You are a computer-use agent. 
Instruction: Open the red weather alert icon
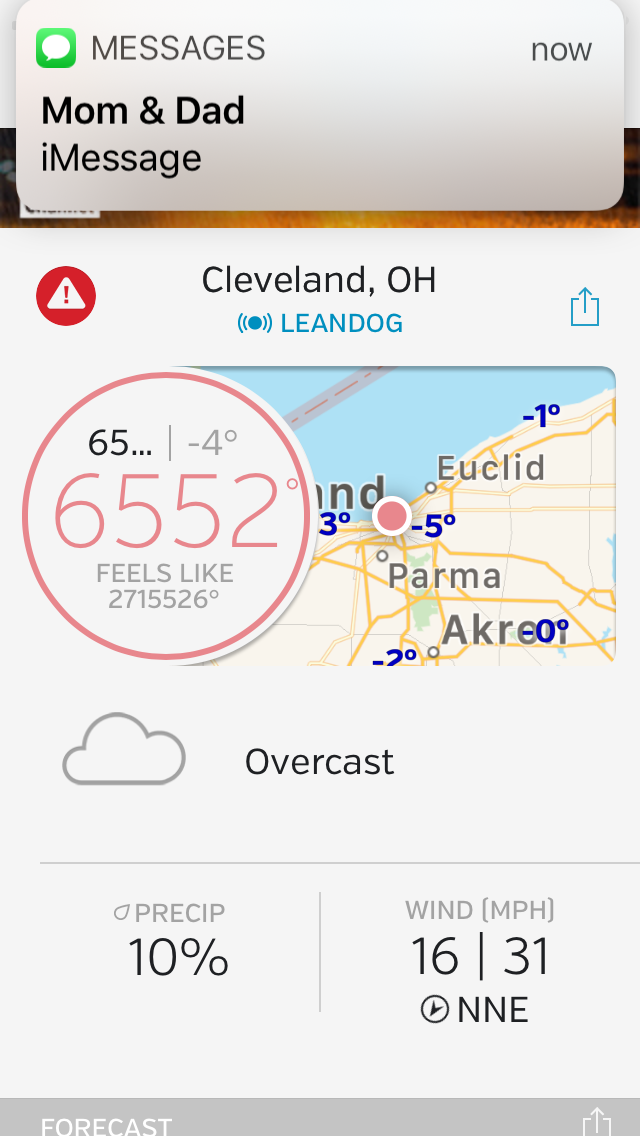coord(66,296)
